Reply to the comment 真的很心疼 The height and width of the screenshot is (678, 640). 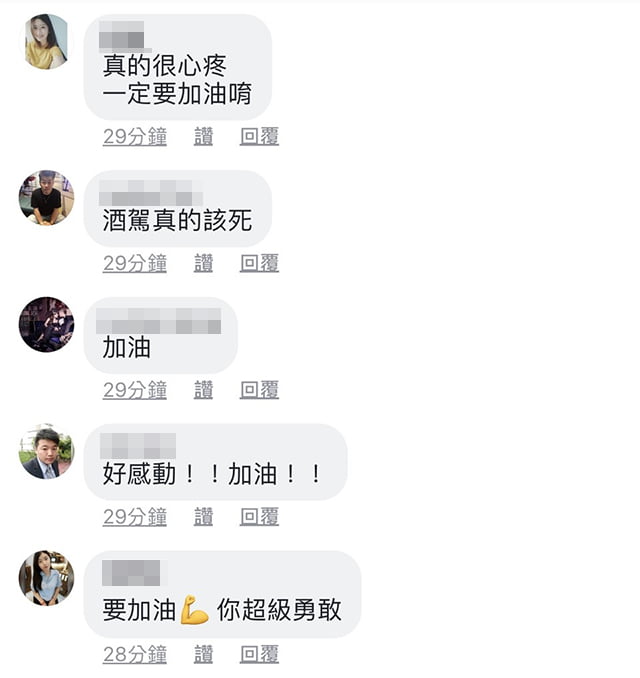(259, 137)
